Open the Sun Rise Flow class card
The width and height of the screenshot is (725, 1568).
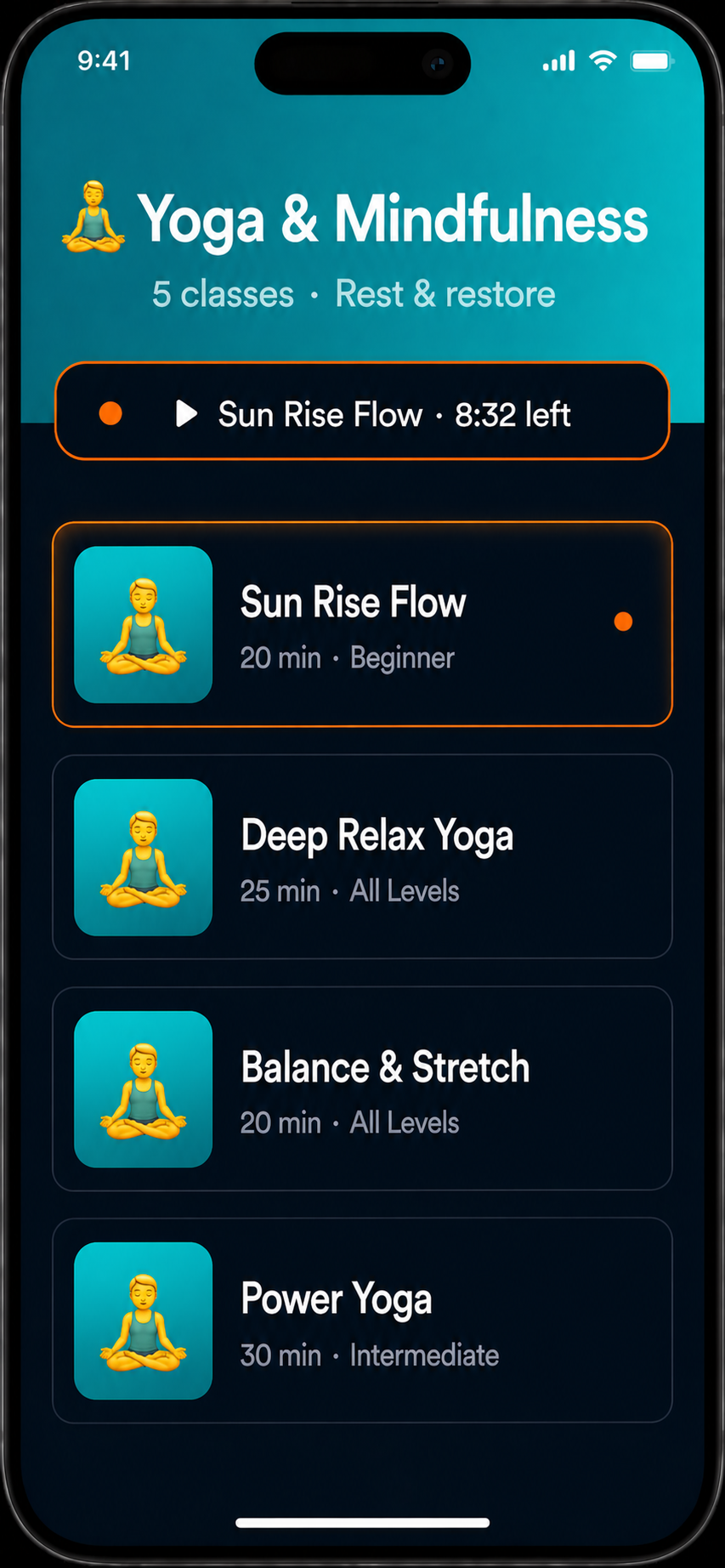click(362, 627)
